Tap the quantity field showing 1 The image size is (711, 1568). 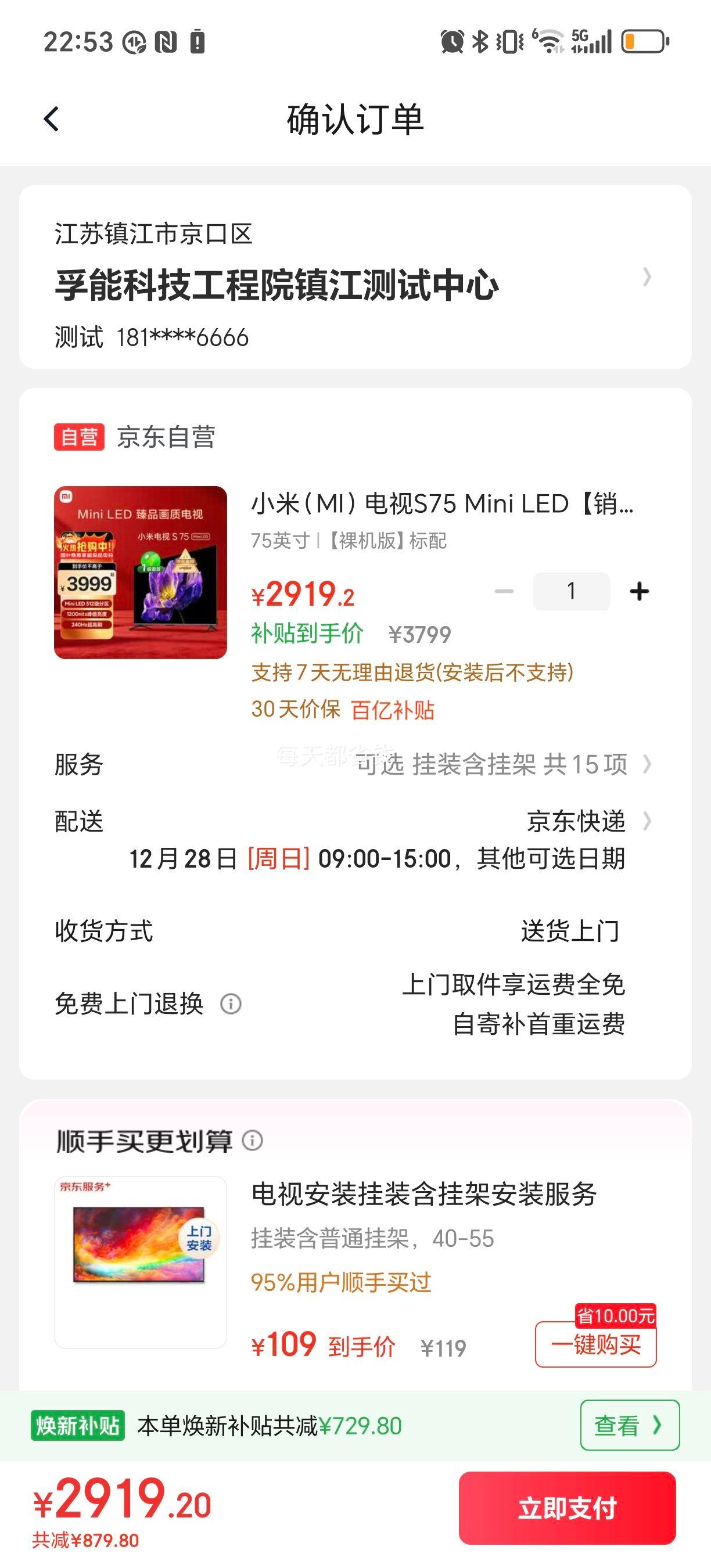(x=571, y=591)
